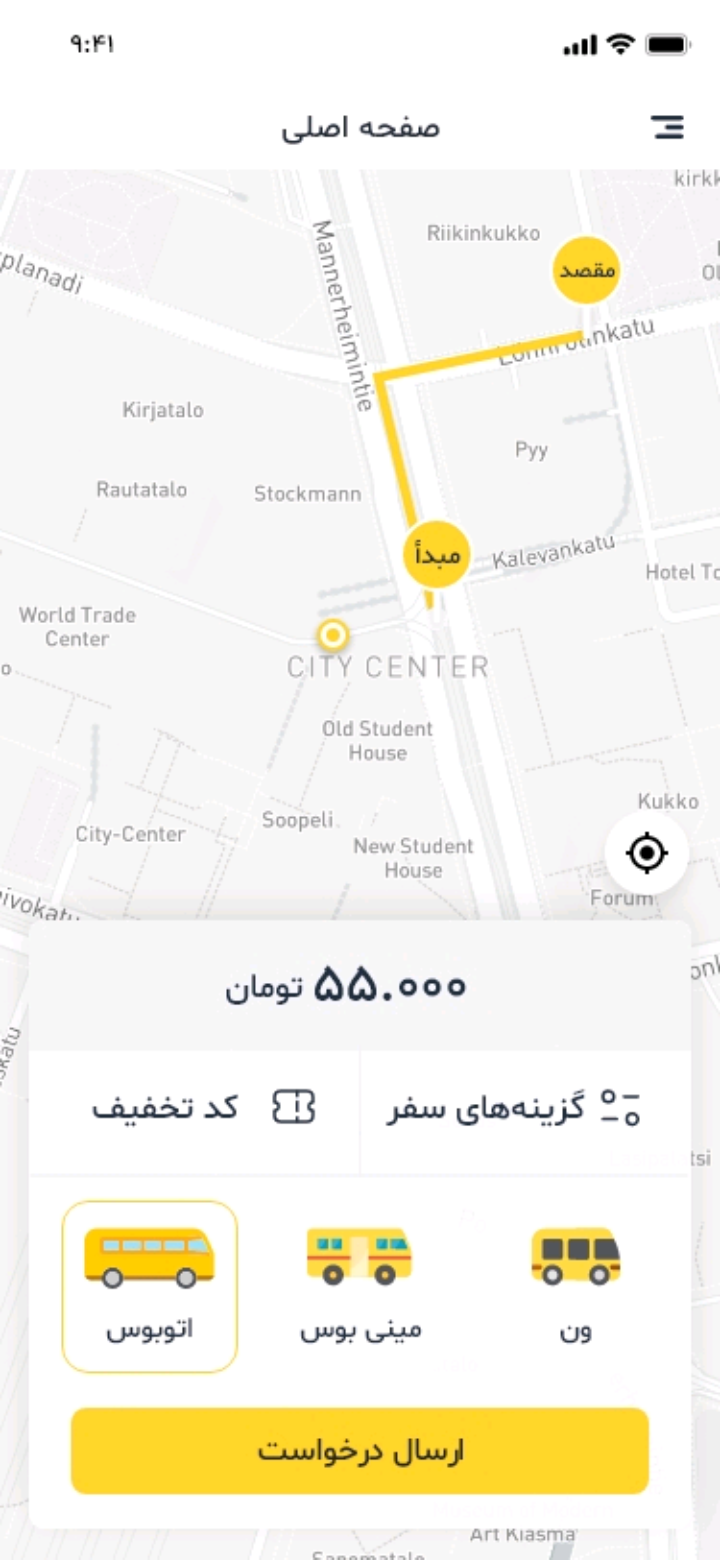This screenshot has height=1560, width=720.
Task: Open trip options (گزینه‌های سفر)
Action: pos(525,1109)
